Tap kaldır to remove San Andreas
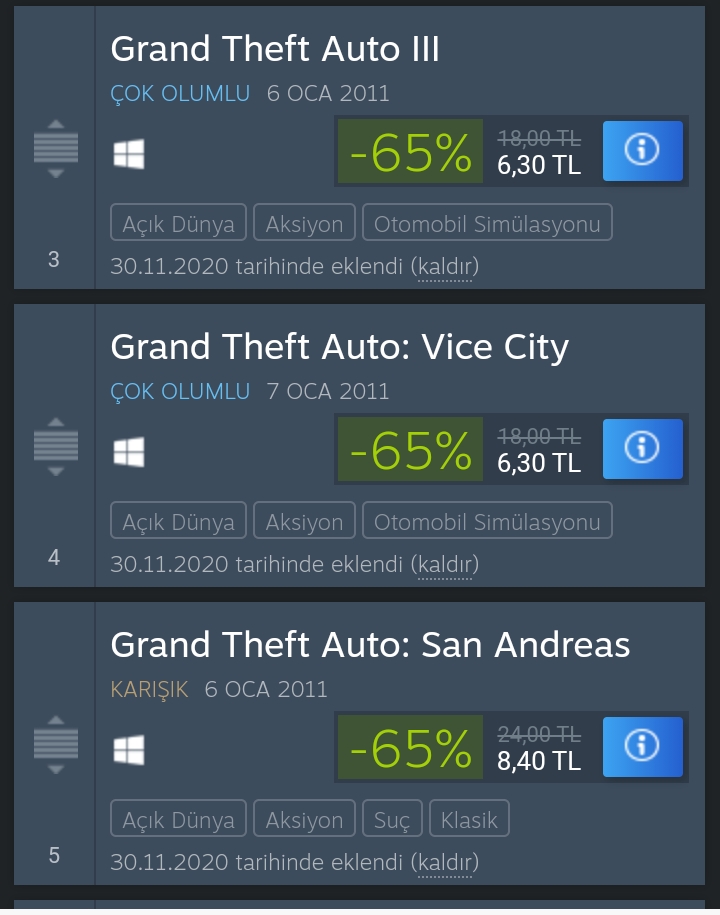Screen dimensions: 720x915 (445, 861)
